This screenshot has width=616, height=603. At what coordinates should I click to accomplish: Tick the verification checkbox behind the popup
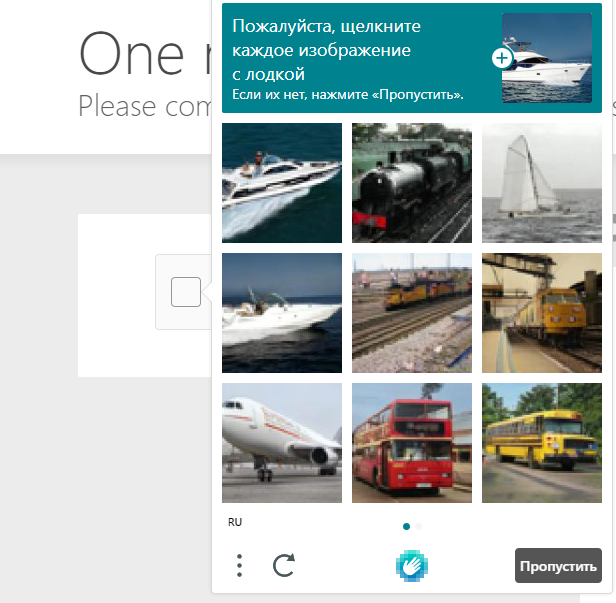[186, 292]
